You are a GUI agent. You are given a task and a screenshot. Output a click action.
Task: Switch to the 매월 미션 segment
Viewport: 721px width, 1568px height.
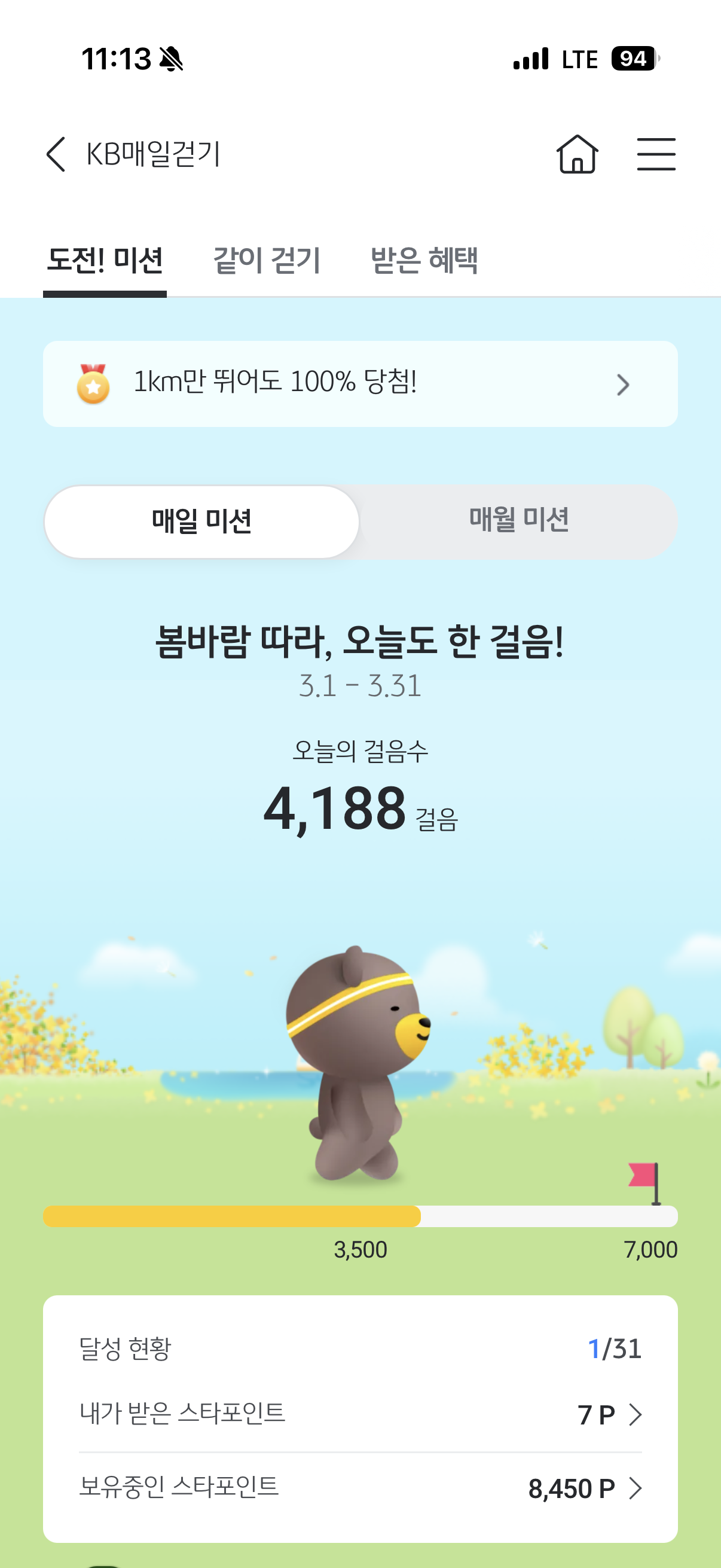coord(518,520)
